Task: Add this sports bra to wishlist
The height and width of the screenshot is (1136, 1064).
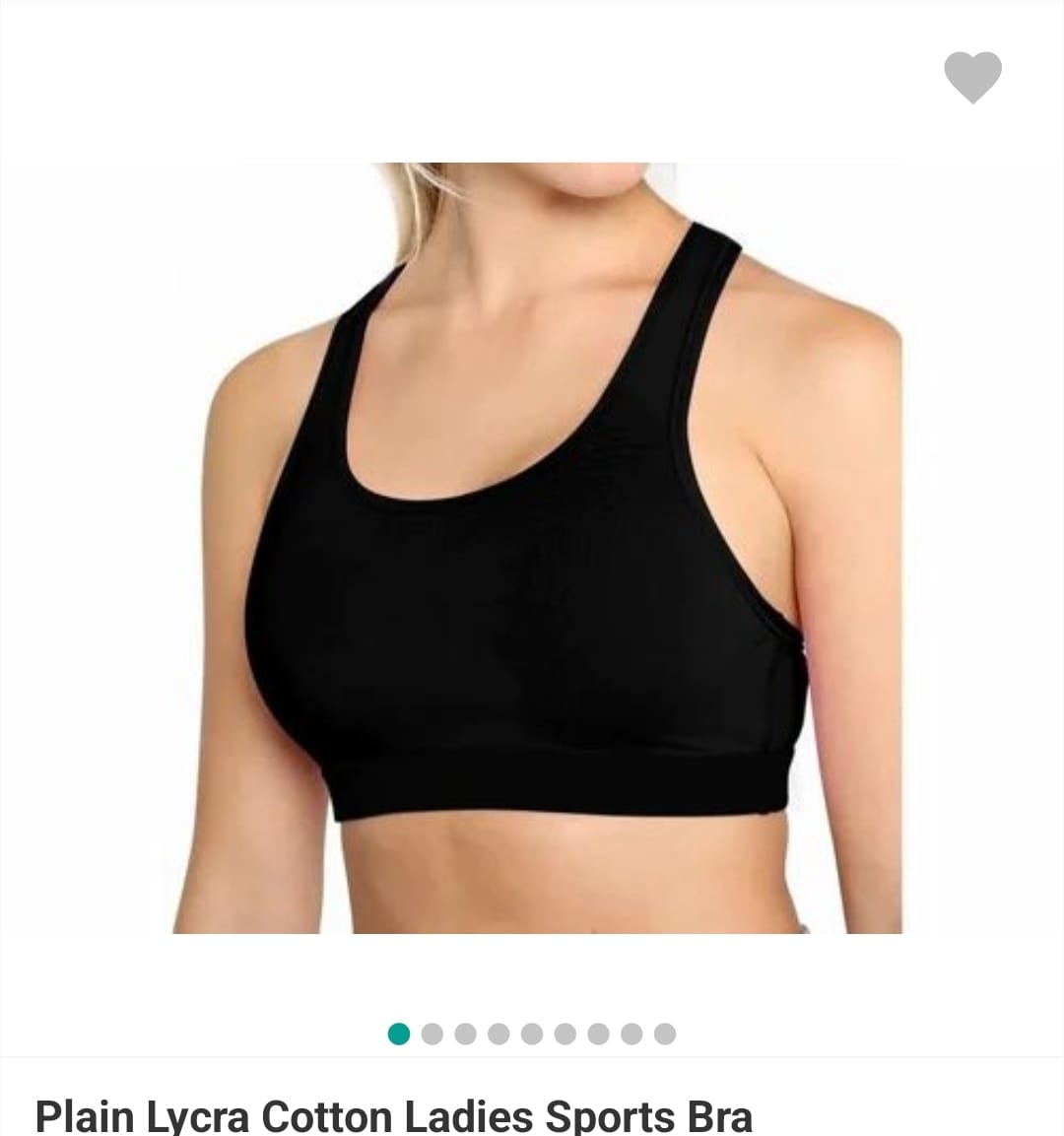Action: coord(972,77)
